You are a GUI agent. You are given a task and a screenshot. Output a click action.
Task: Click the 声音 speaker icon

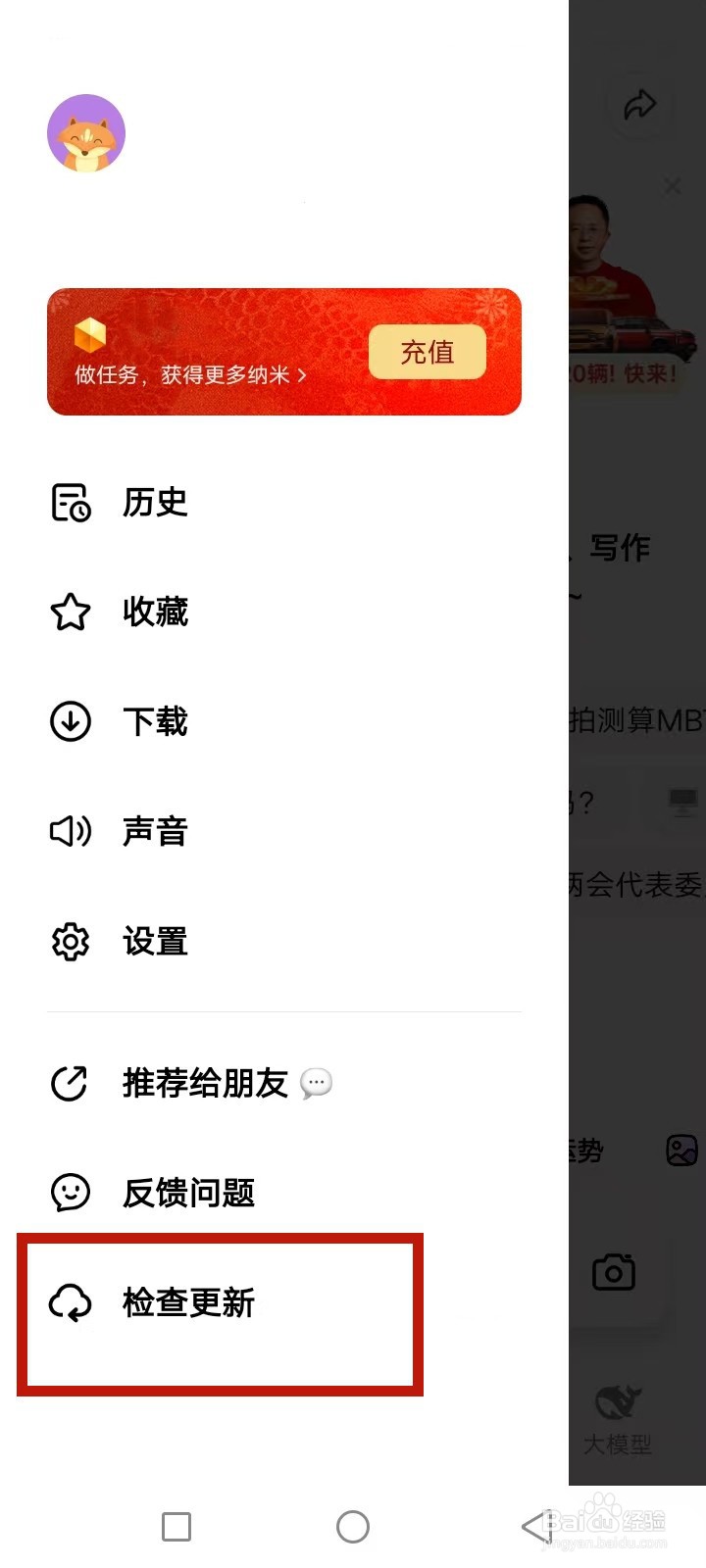click(70, 831)
